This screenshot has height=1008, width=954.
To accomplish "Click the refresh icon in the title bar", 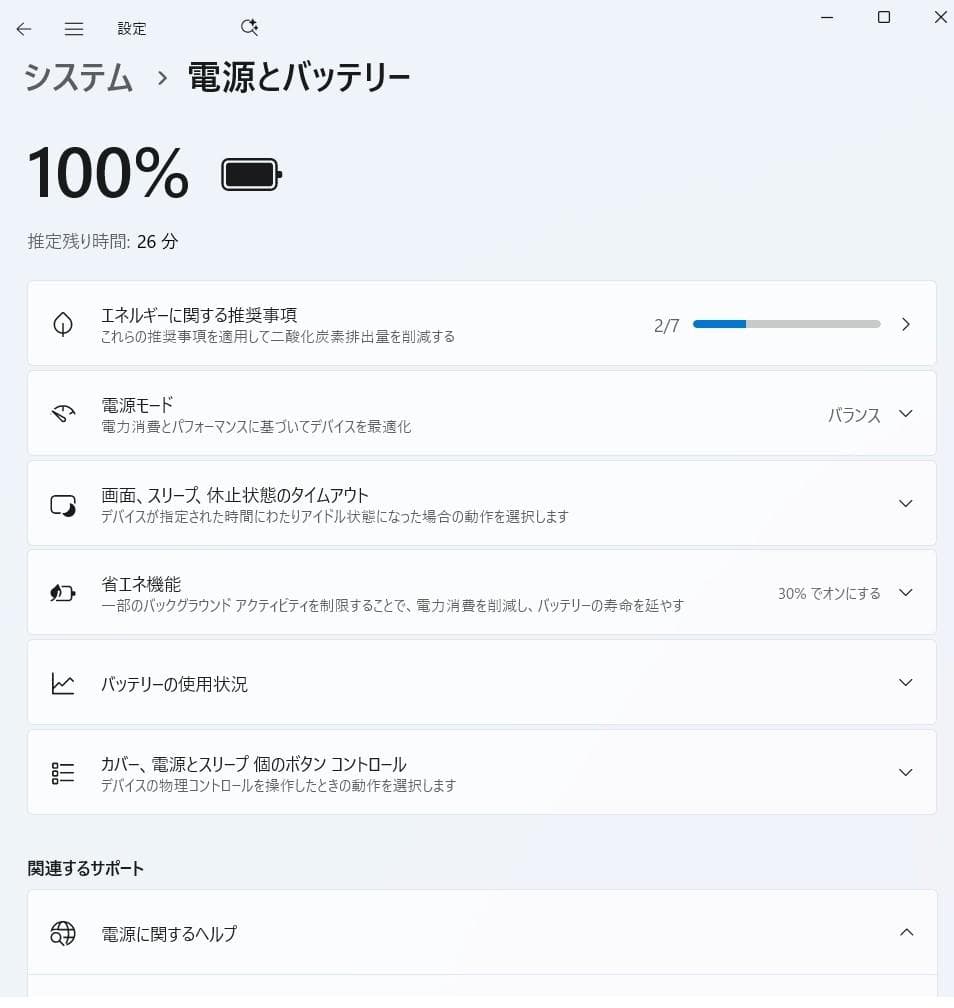I will point(249,27).
